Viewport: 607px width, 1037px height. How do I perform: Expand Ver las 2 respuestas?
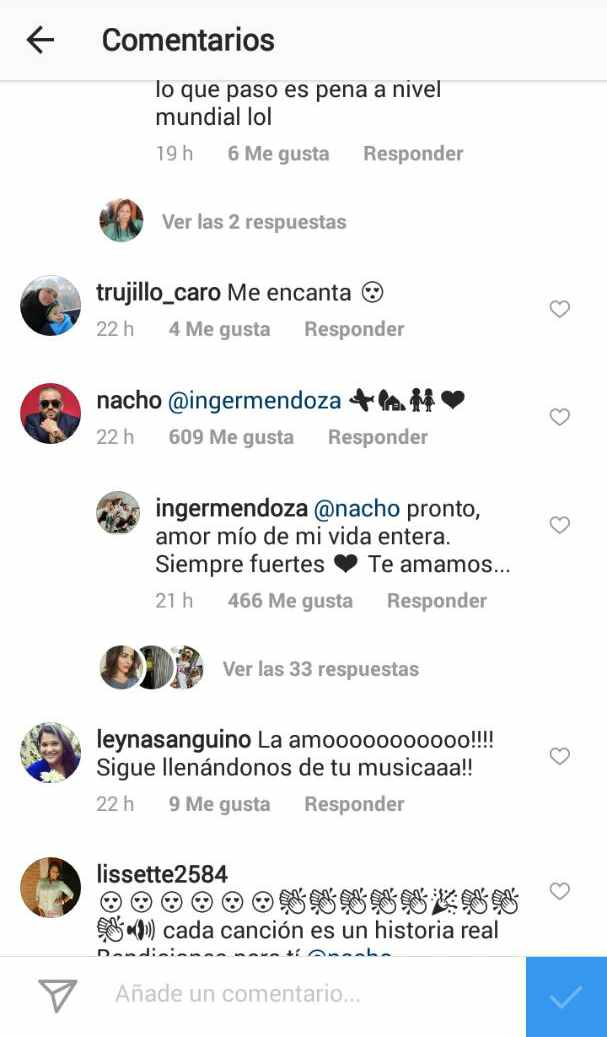(254, 222)
